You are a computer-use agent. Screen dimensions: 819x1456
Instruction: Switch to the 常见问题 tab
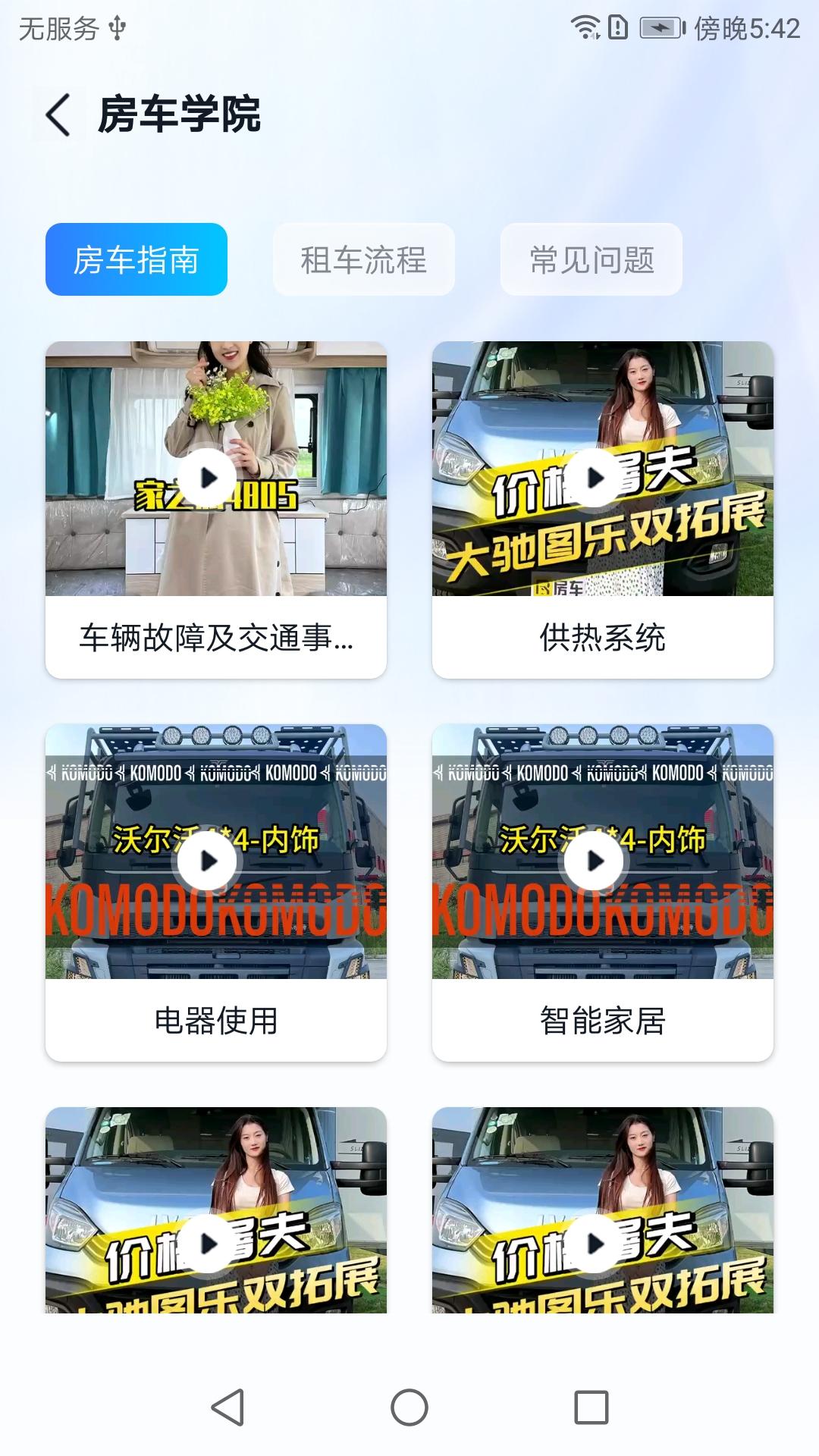[x=591, y=260]
